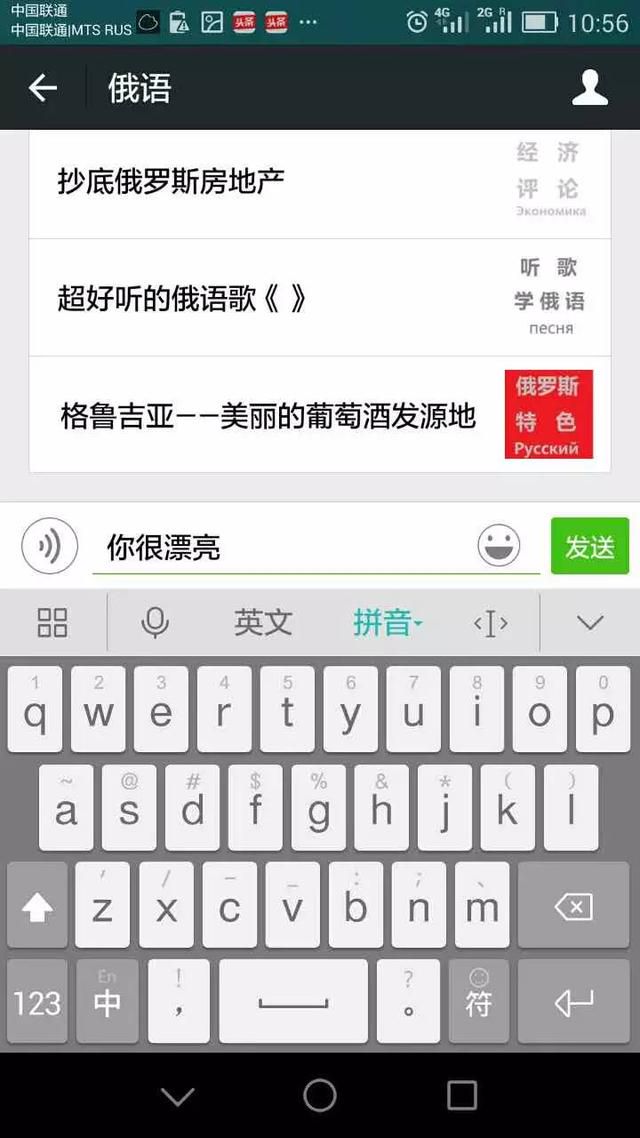Open the cursor movement tool
640x1138 pixels.
coord(491,623)
